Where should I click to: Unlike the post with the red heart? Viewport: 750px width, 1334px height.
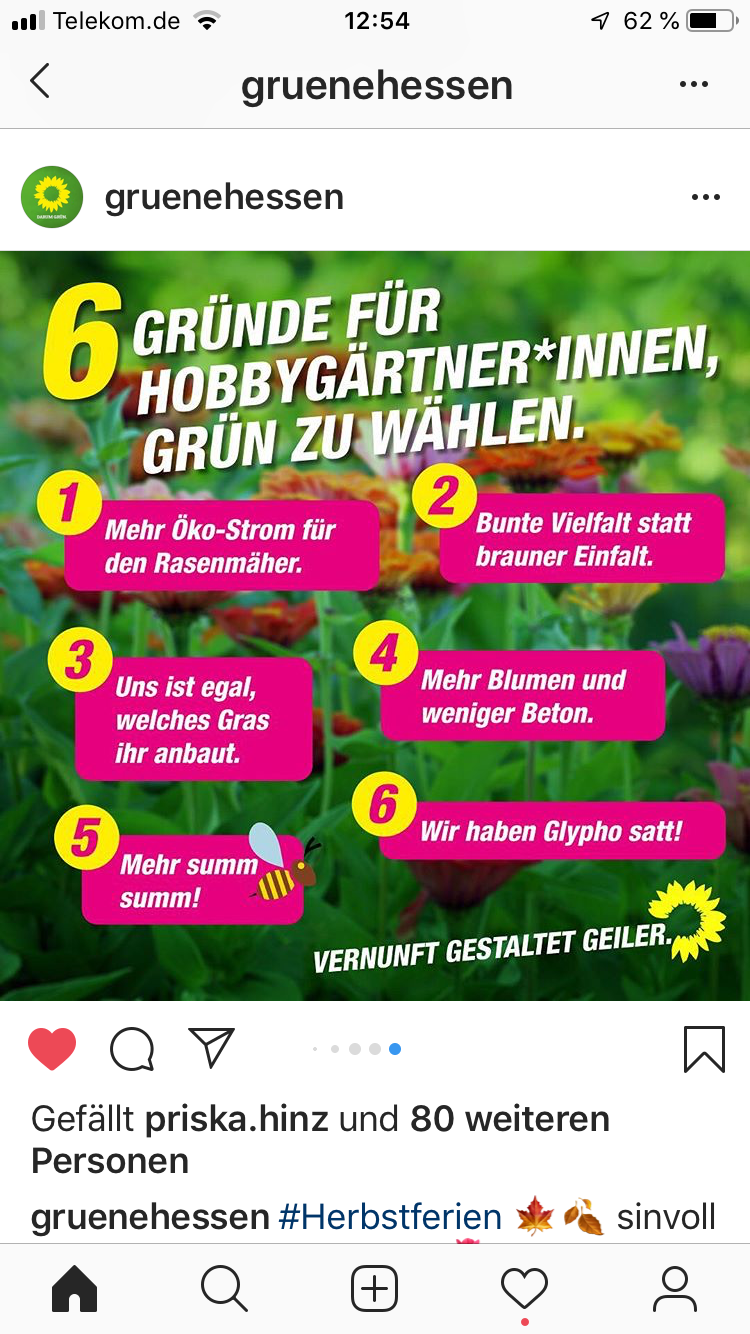tap(52, 1049)
